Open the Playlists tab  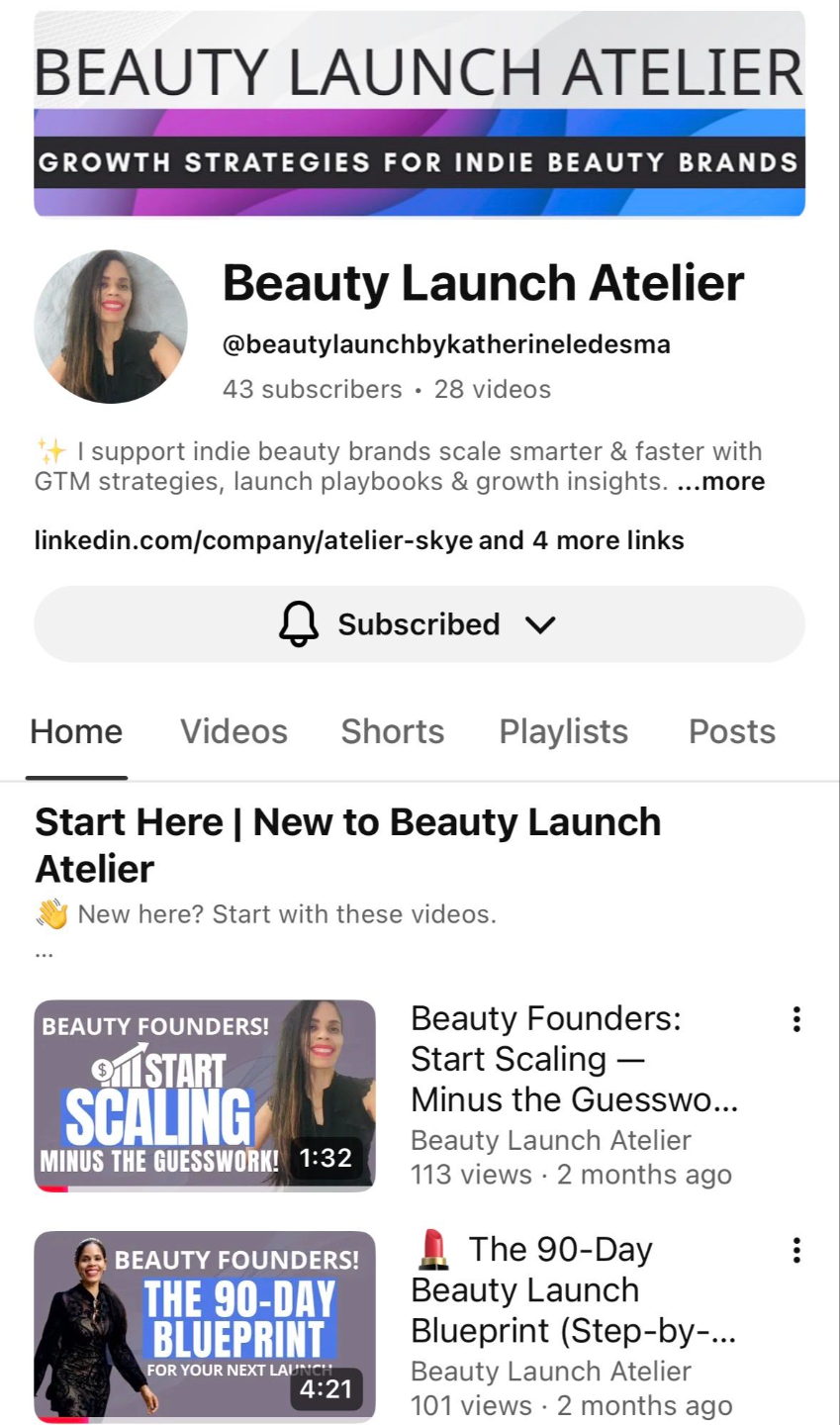[563, 731]
